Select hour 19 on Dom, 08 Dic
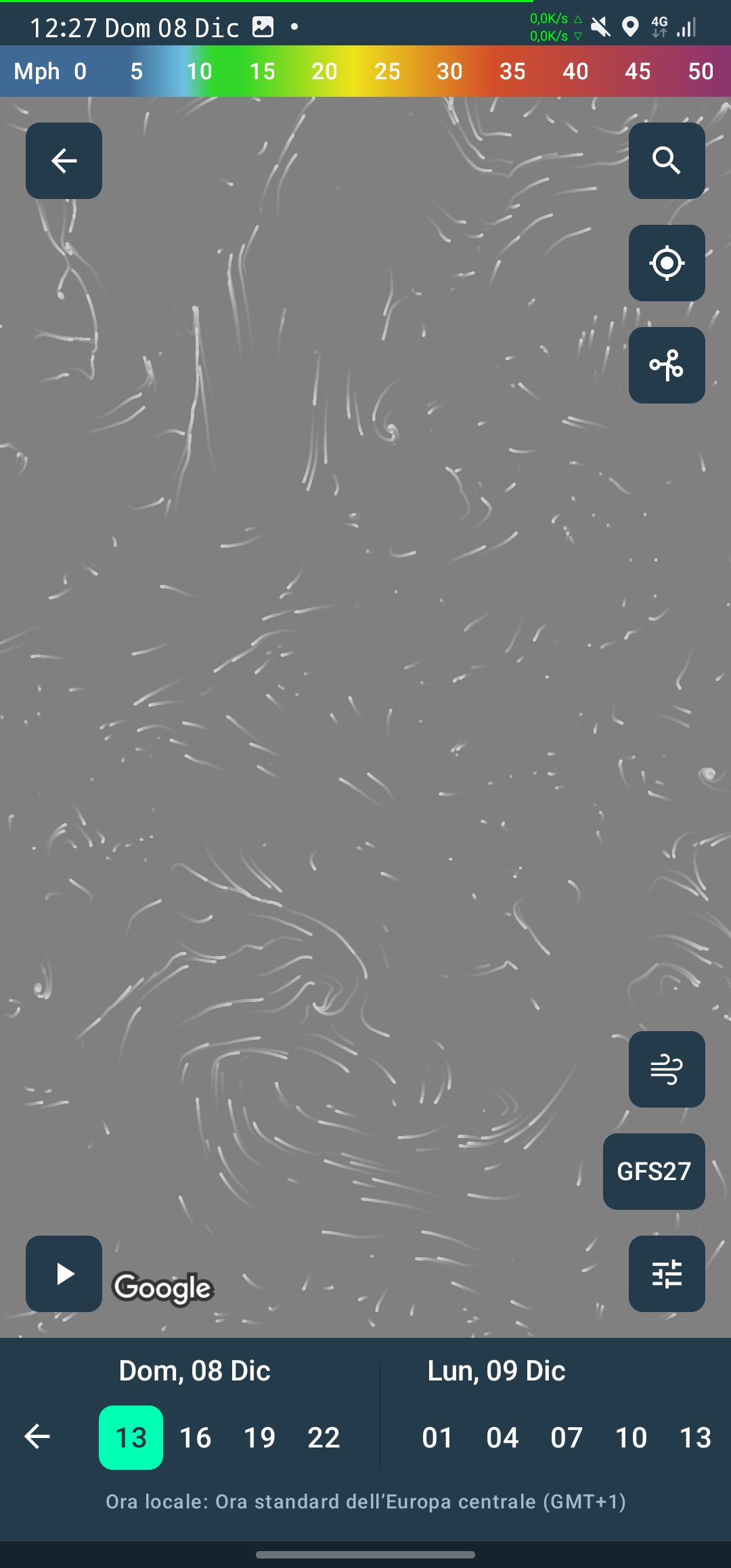Screen dimensions: 731x1568 [x=259, y=1437]
